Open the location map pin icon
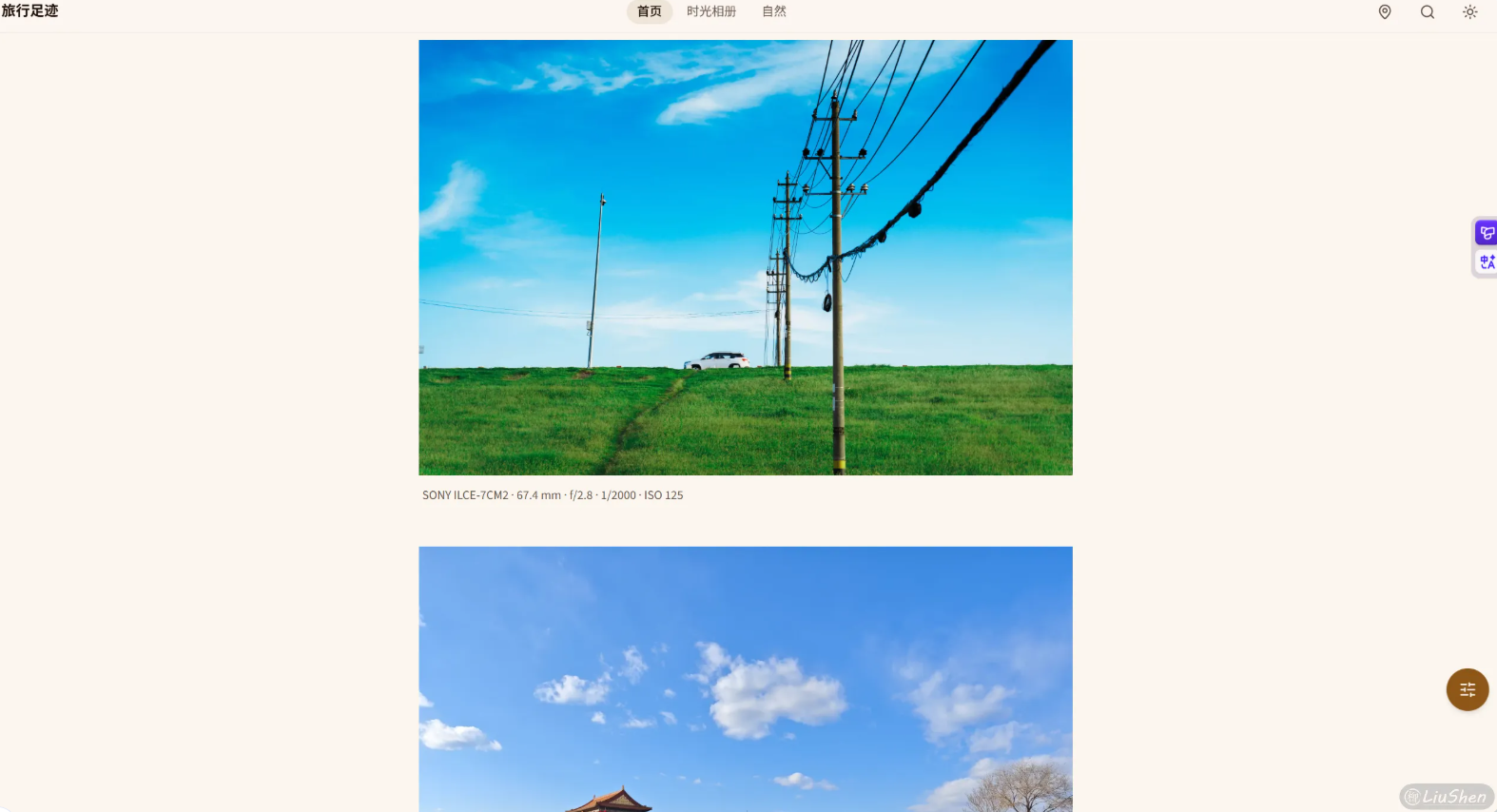The image size is (1497, 812). pyautogui.click(x=1385, y=12)
